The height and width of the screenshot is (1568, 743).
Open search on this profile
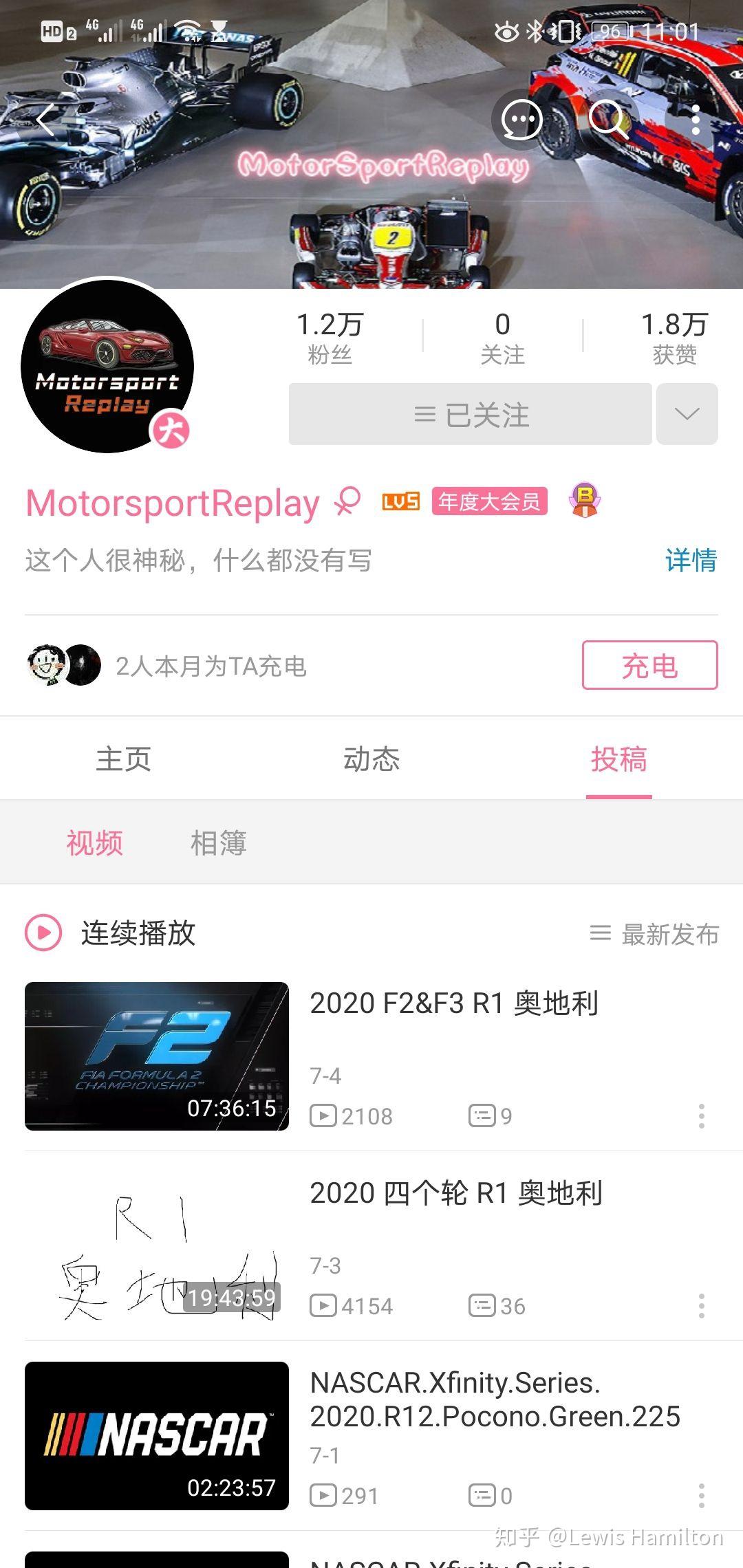point(609,120)
